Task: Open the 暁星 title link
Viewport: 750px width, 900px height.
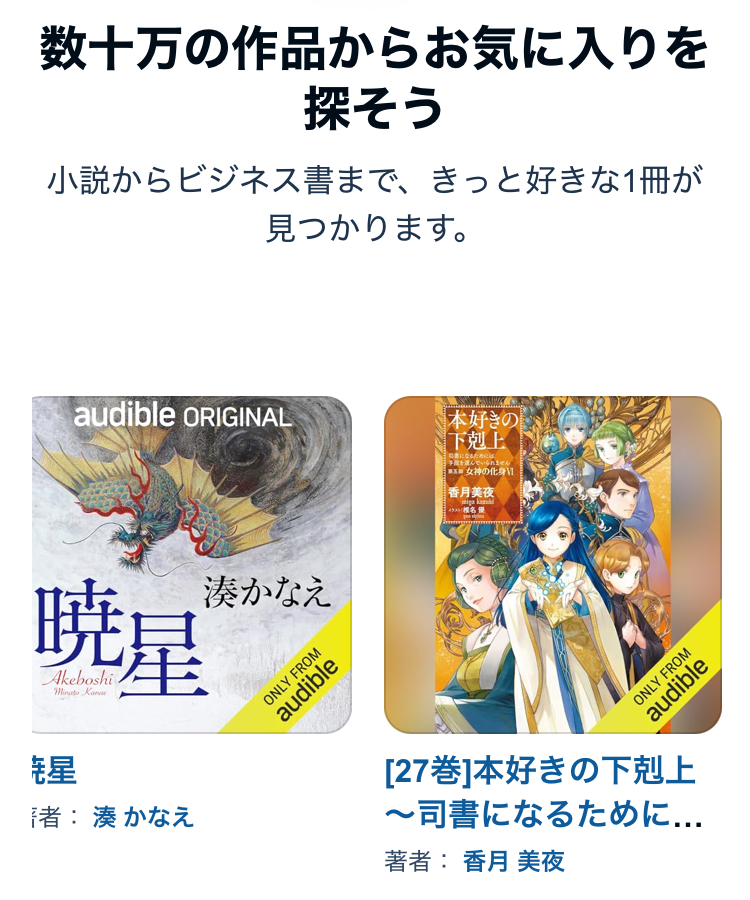Action: pos(56,771)
